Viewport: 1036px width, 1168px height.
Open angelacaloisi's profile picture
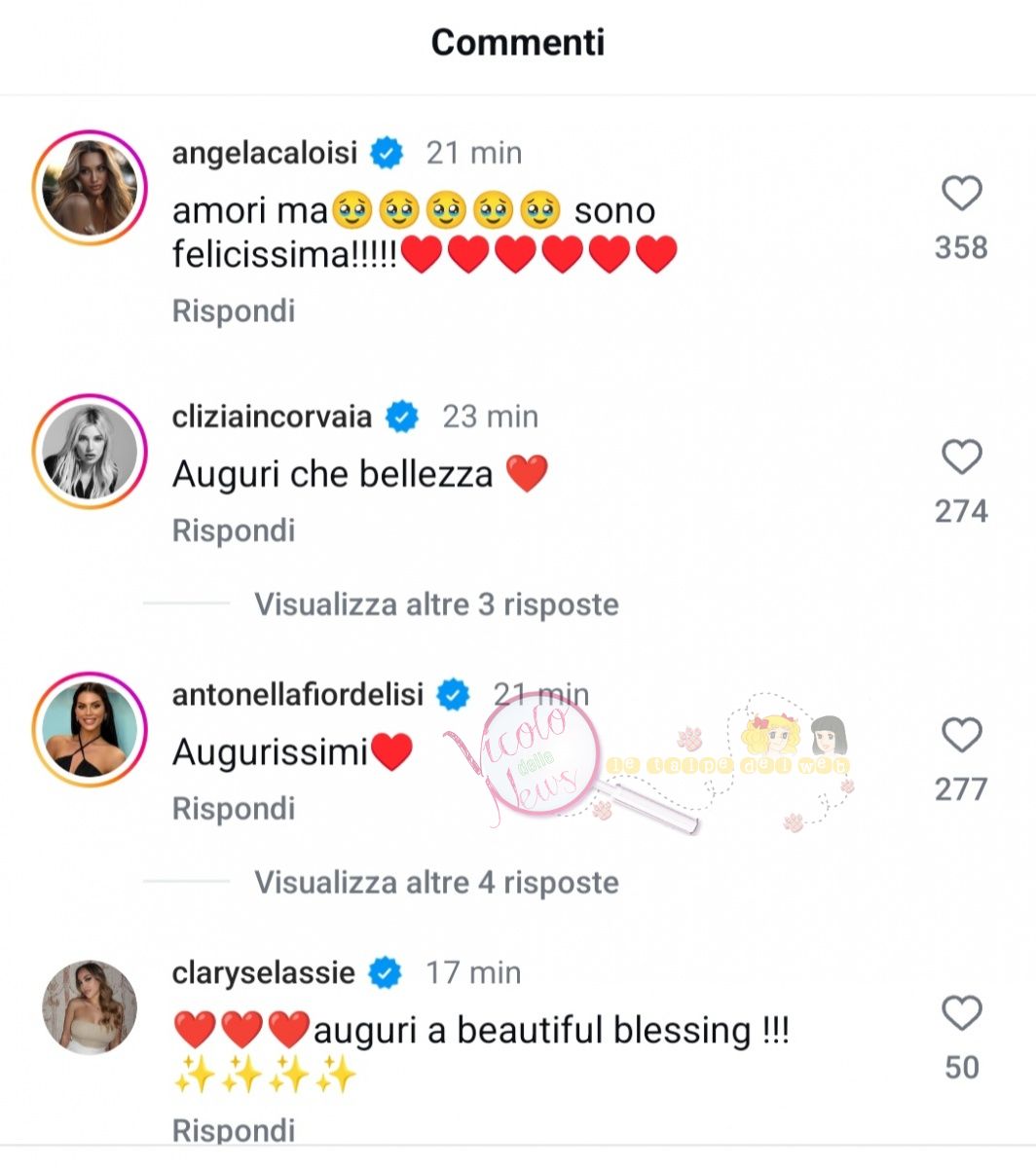point(90,188)
